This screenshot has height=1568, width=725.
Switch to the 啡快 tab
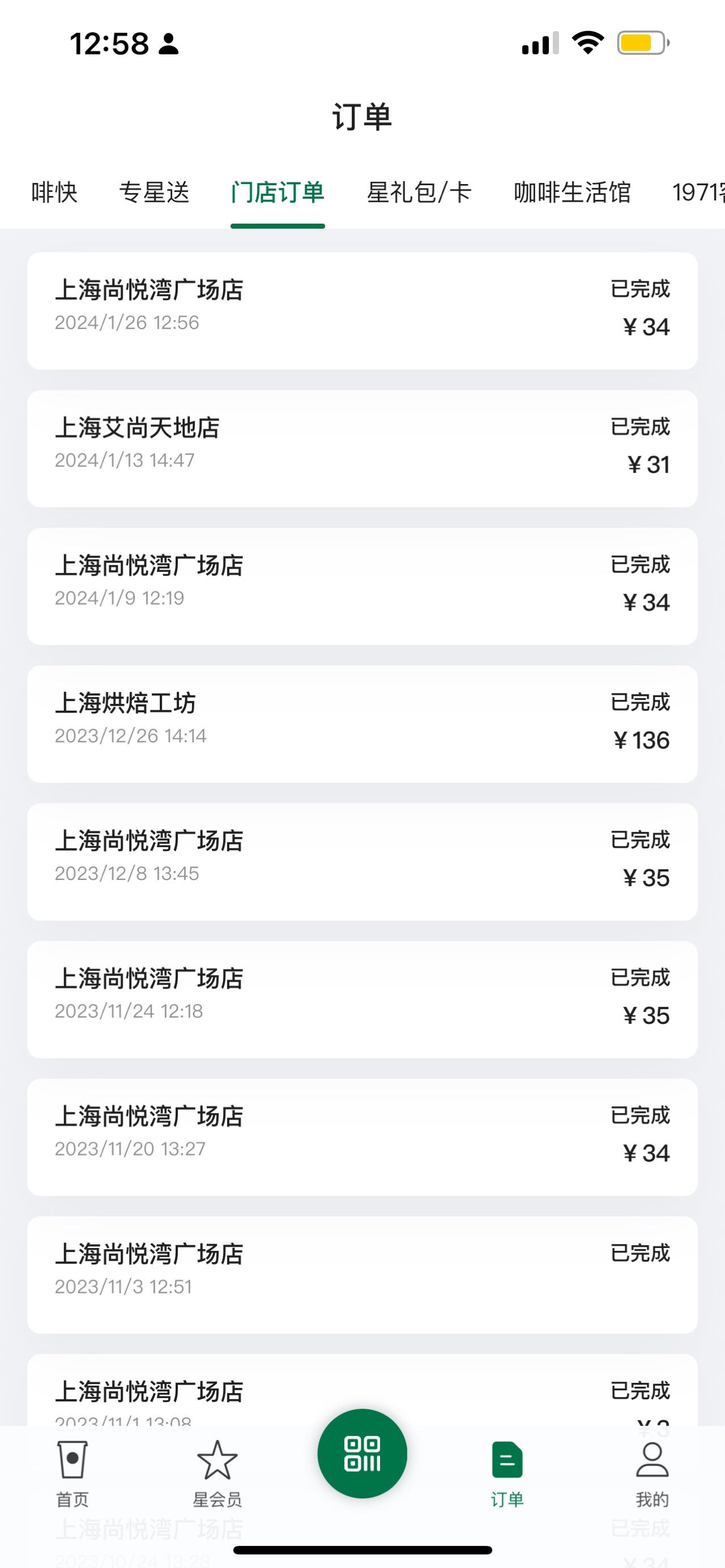coord(54,193)
